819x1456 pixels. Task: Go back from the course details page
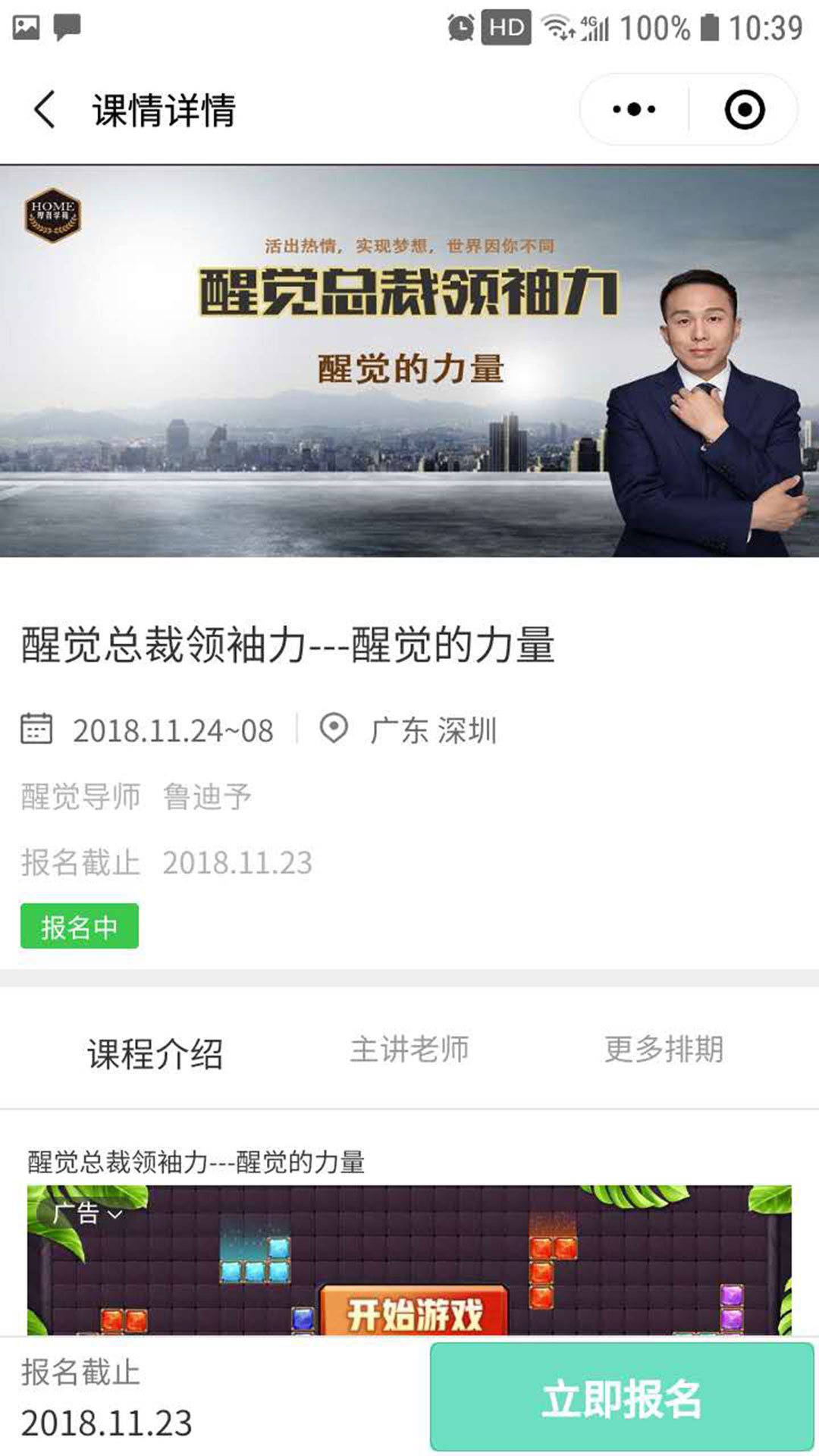coord(45,110)
